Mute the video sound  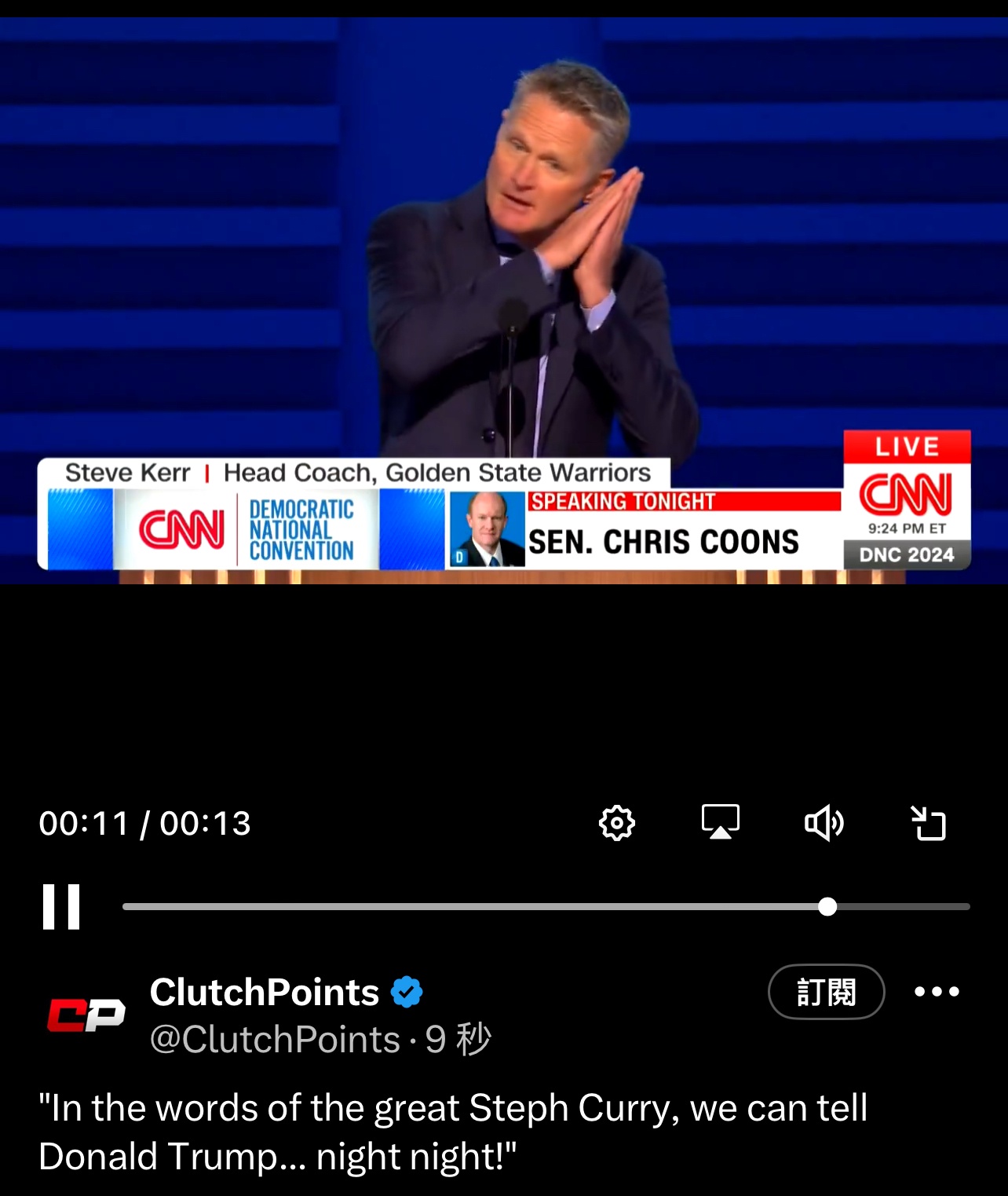(x=824, y=823)
